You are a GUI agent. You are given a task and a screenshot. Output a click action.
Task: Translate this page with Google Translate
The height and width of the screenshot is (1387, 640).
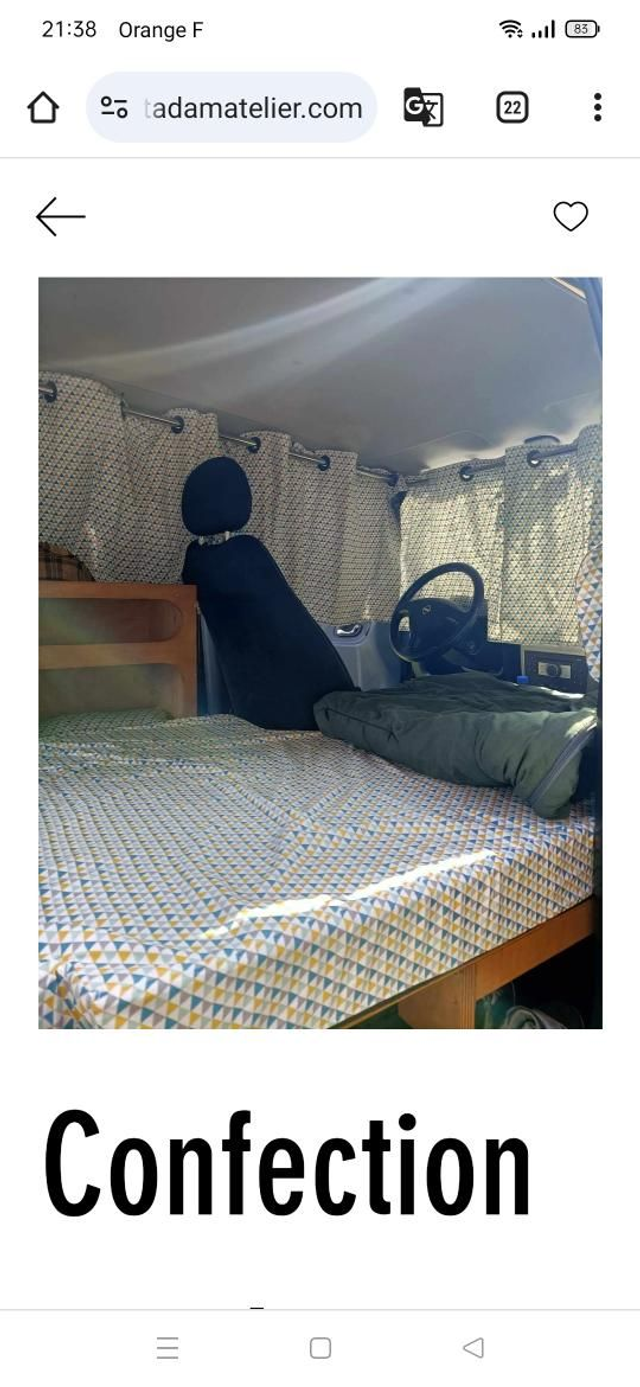[x=423, y=107]
